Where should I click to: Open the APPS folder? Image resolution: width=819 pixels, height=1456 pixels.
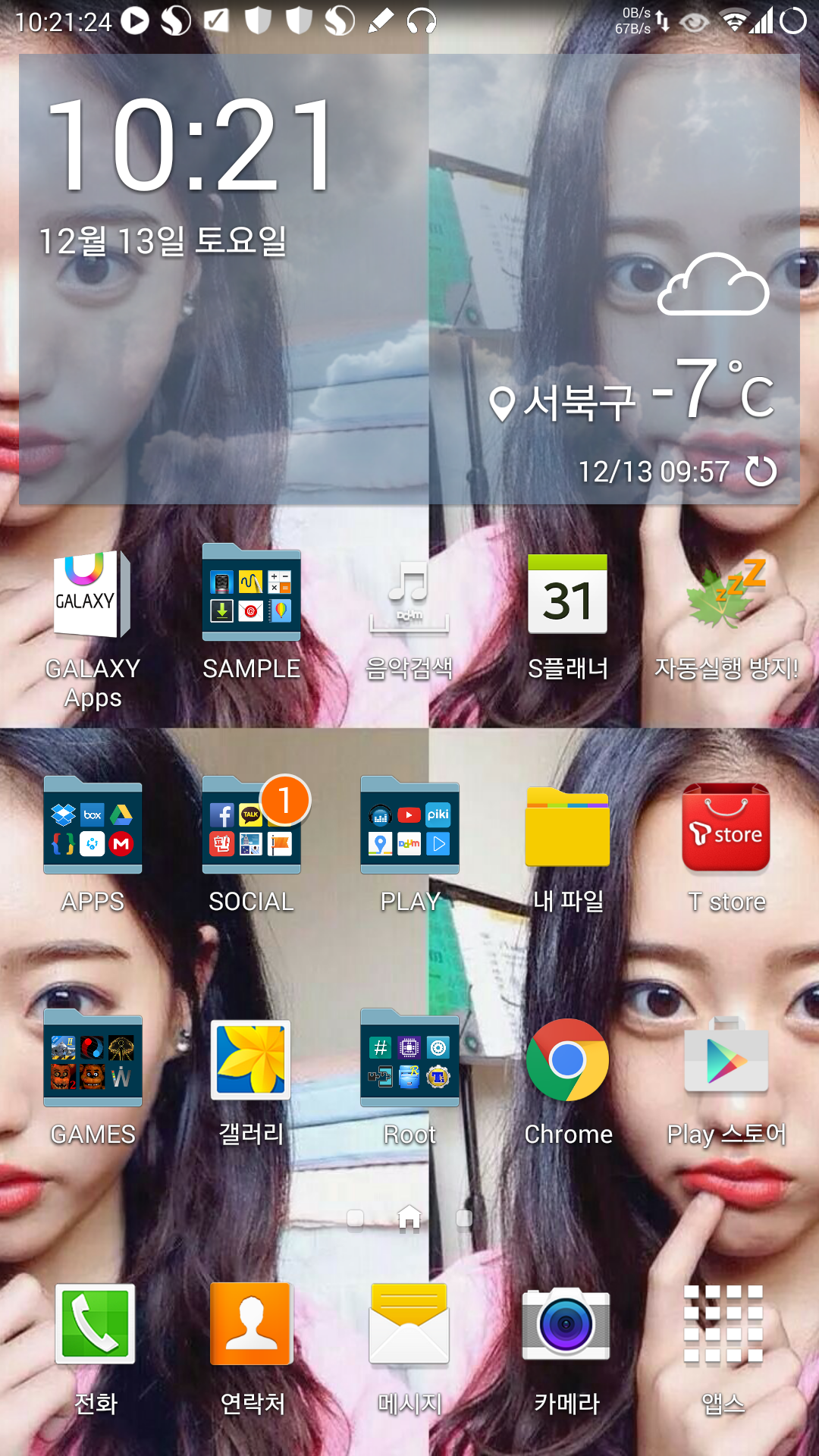click(x=93, y=828)
